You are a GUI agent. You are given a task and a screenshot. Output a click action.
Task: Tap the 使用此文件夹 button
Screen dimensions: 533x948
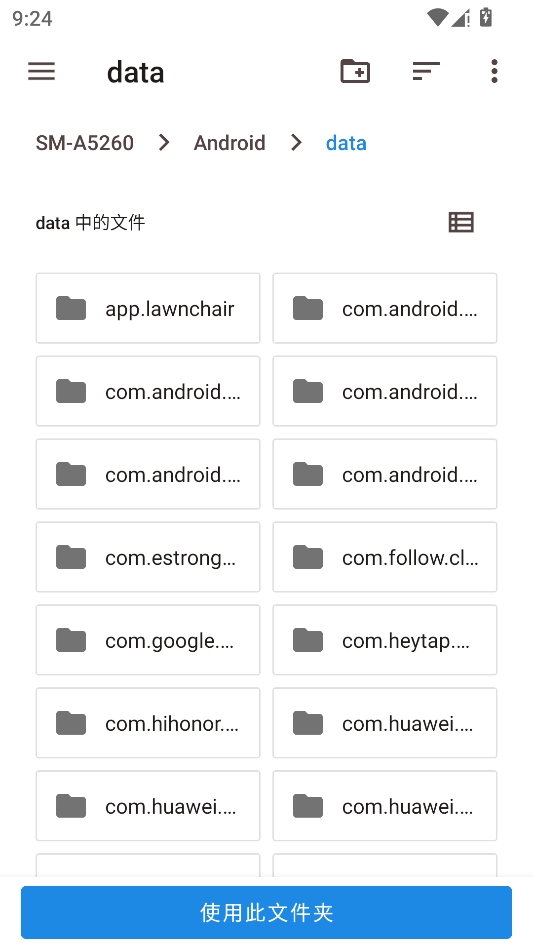266,912
